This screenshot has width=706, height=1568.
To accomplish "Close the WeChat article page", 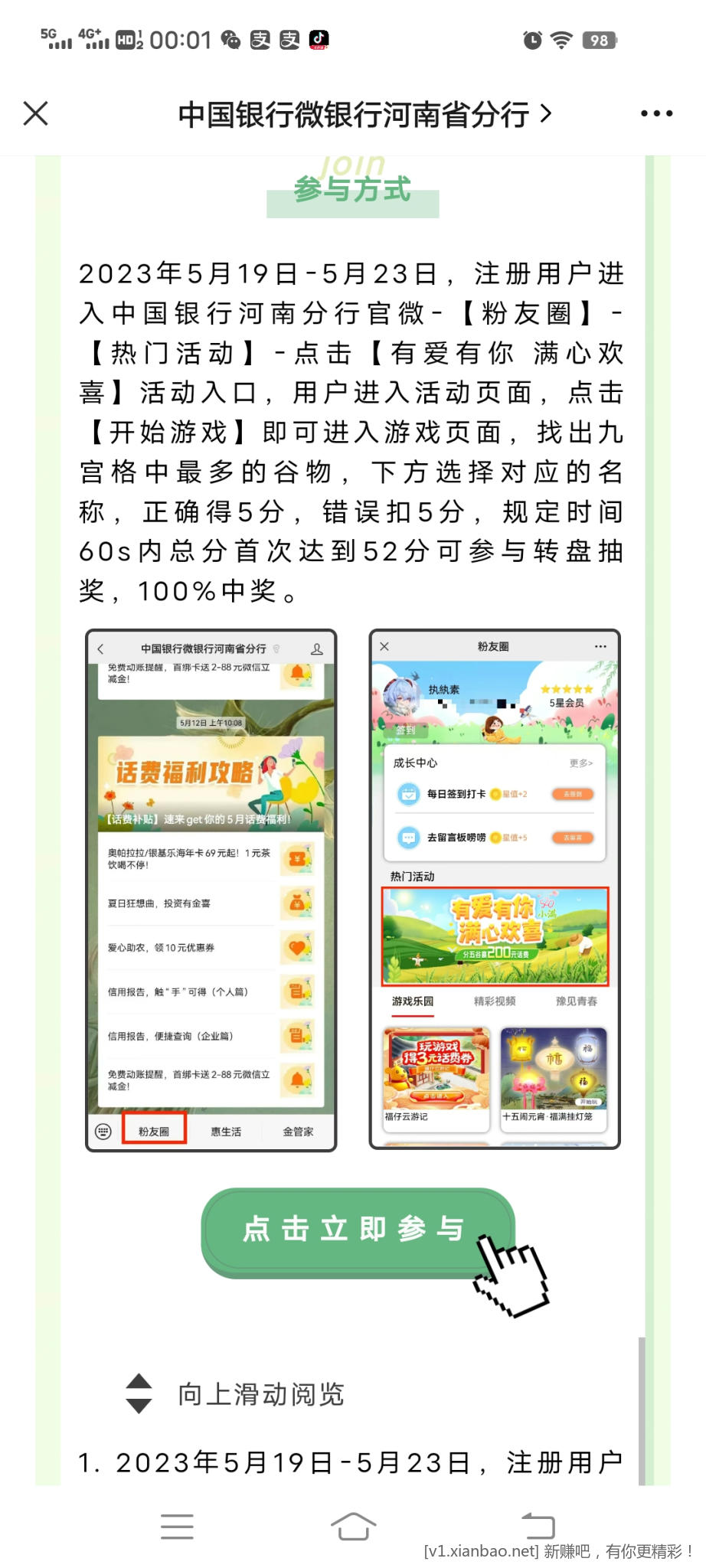I will pos(36,113).
